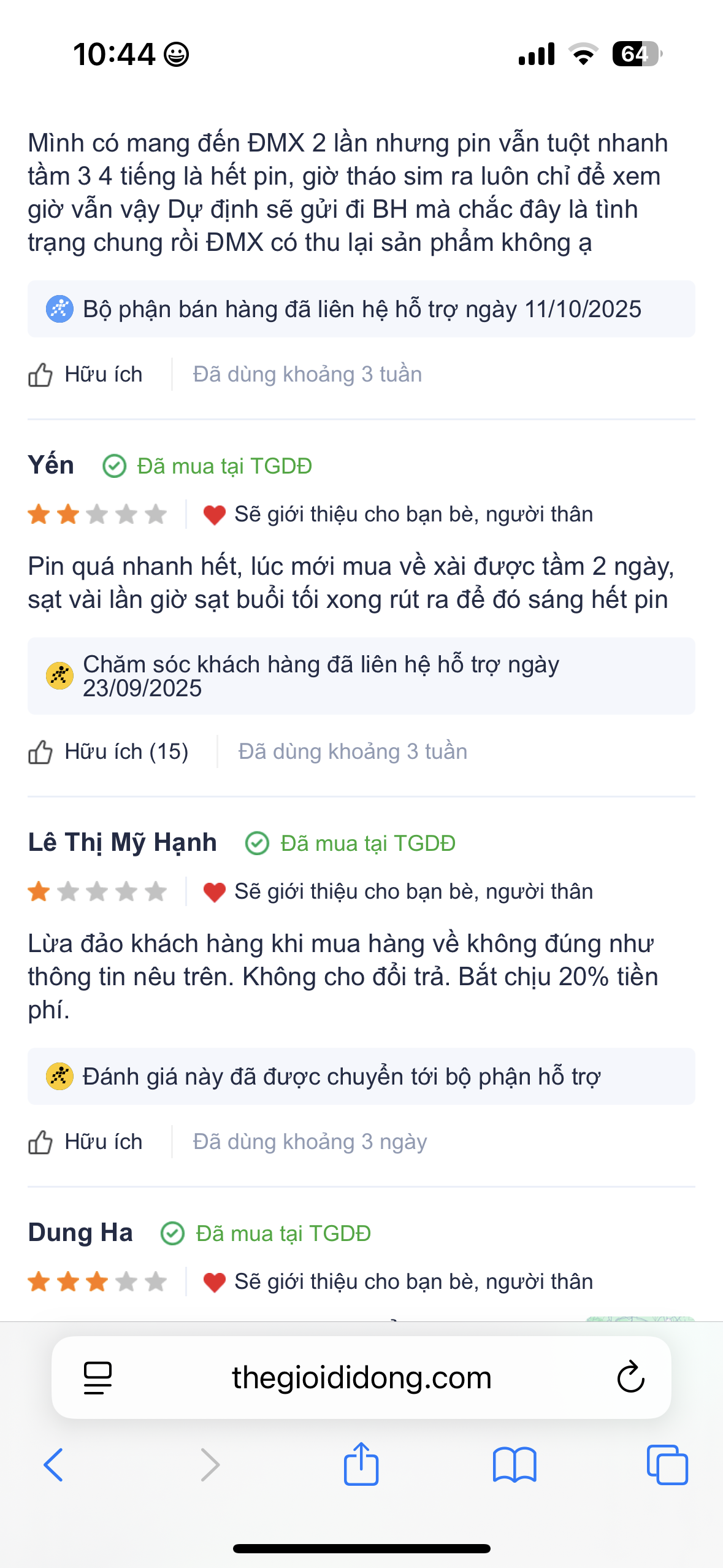Mark Yến's review as Hữu ích
The image size is (723, 1568).
point(108,751)
